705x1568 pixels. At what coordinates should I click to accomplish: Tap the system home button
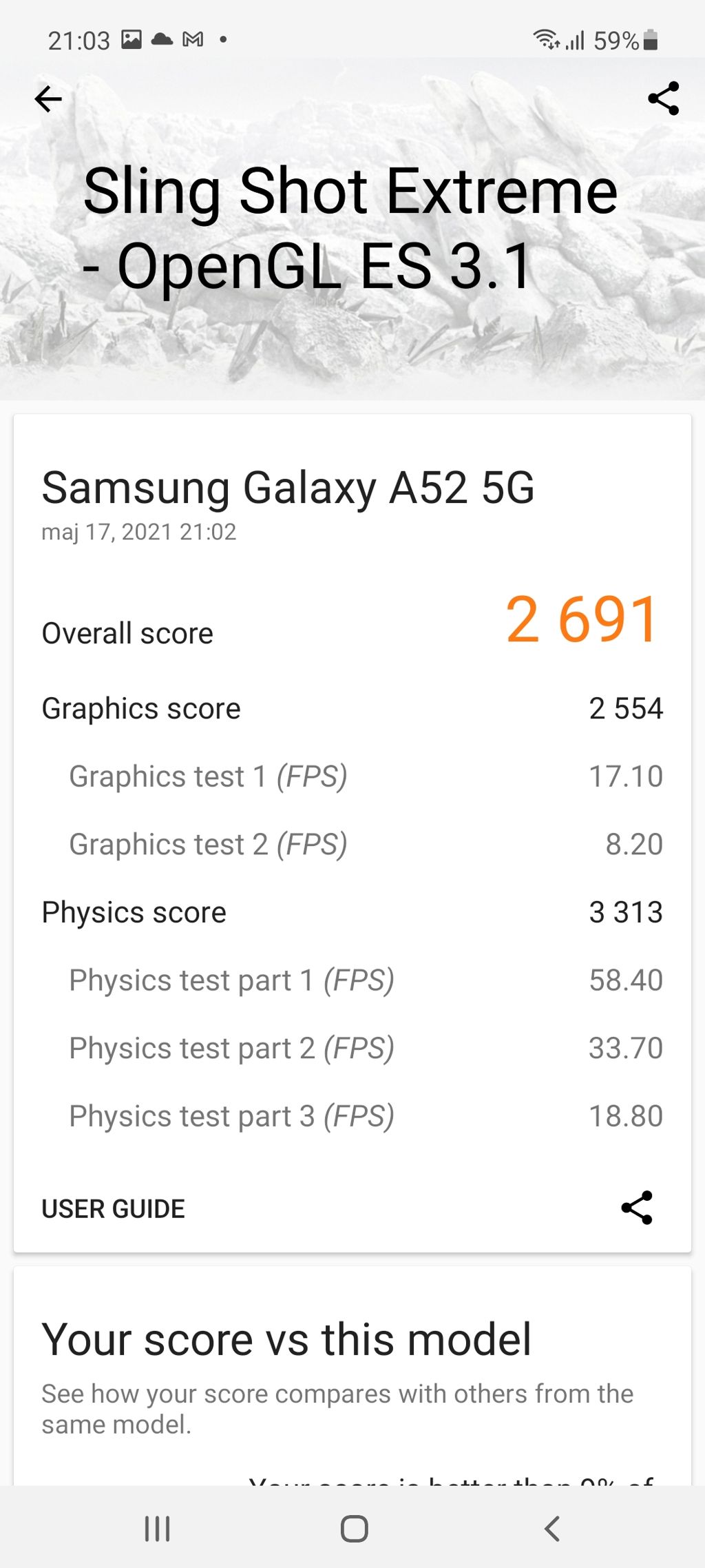click(354, 1529)
